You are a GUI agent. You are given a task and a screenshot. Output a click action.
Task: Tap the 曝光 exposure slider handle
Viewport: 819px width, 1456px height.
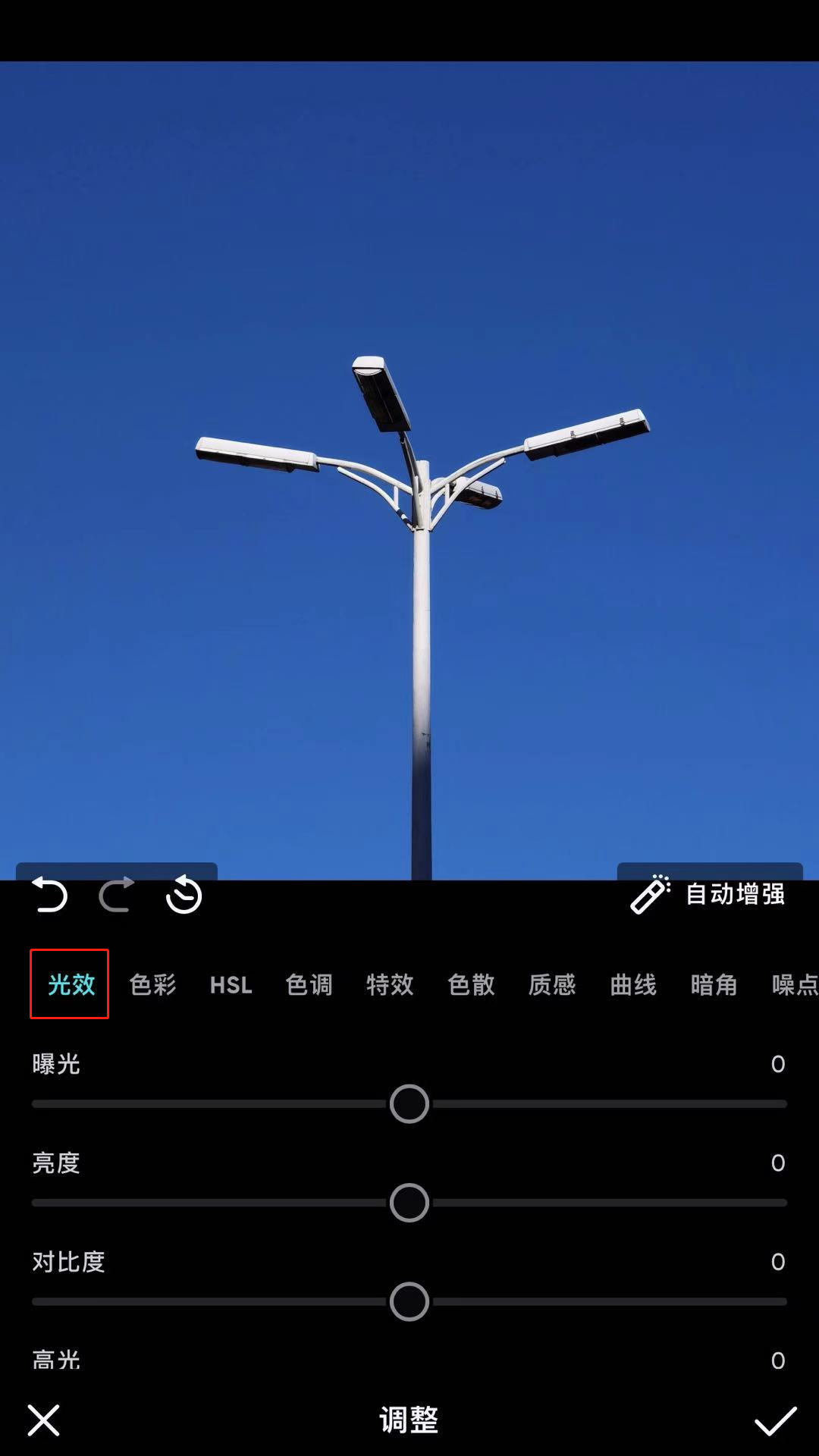[409, 1104]
